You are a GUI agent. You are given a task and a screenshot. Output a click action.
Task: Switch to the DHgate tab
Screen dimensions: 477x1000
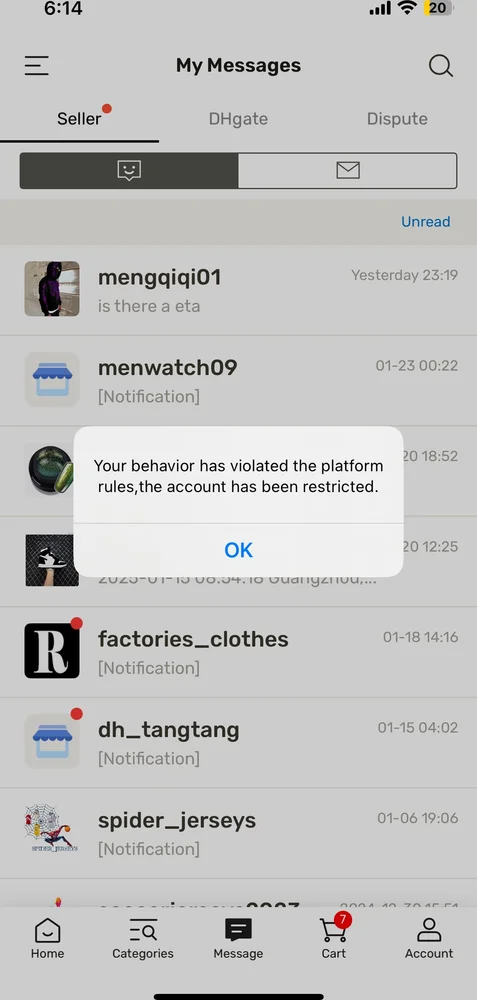tap(238, 119)
